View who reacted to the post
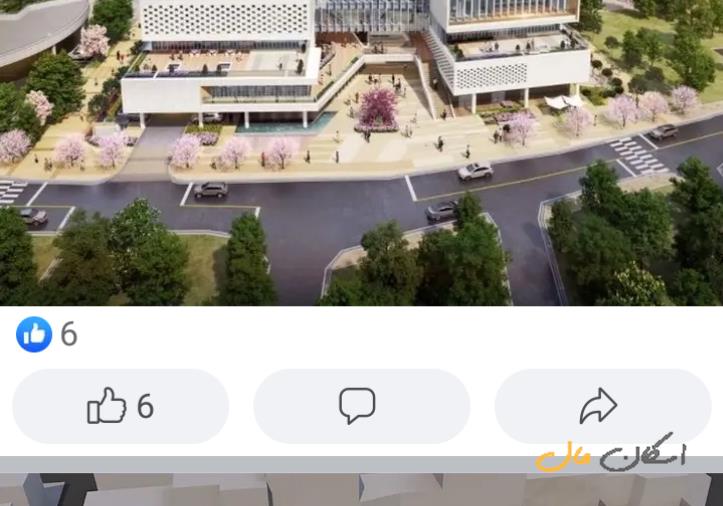 [47, 334]
